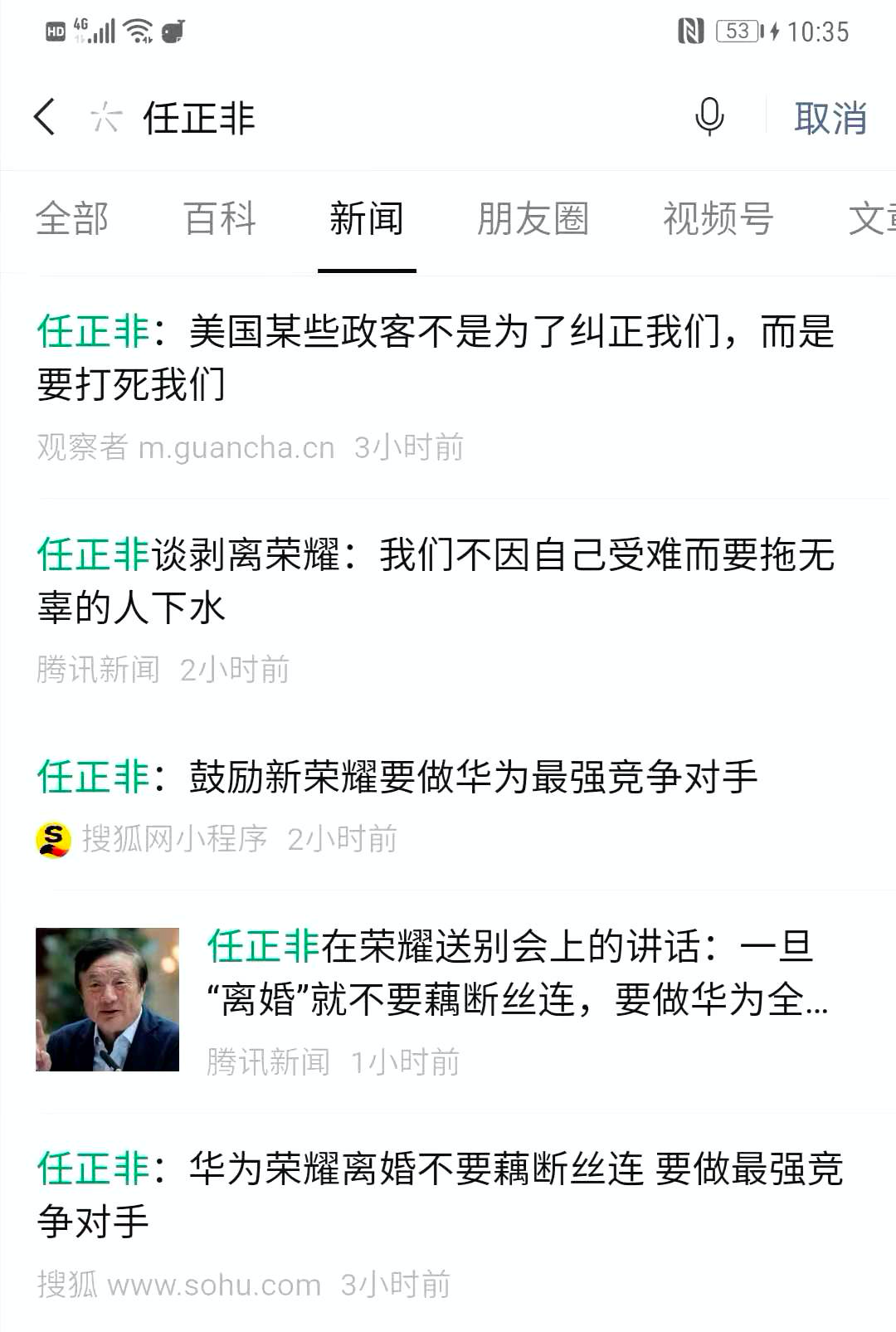Go back using the arrow
The width and height of the screenshot is (896, 1332).
[45, 117]
